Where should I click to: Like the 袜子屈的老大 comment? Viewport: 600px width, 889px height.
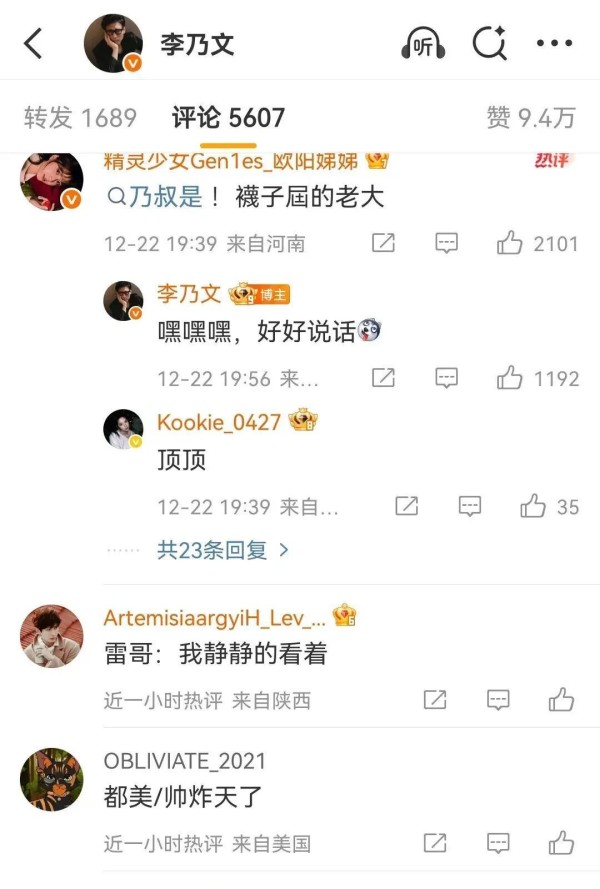510,243
